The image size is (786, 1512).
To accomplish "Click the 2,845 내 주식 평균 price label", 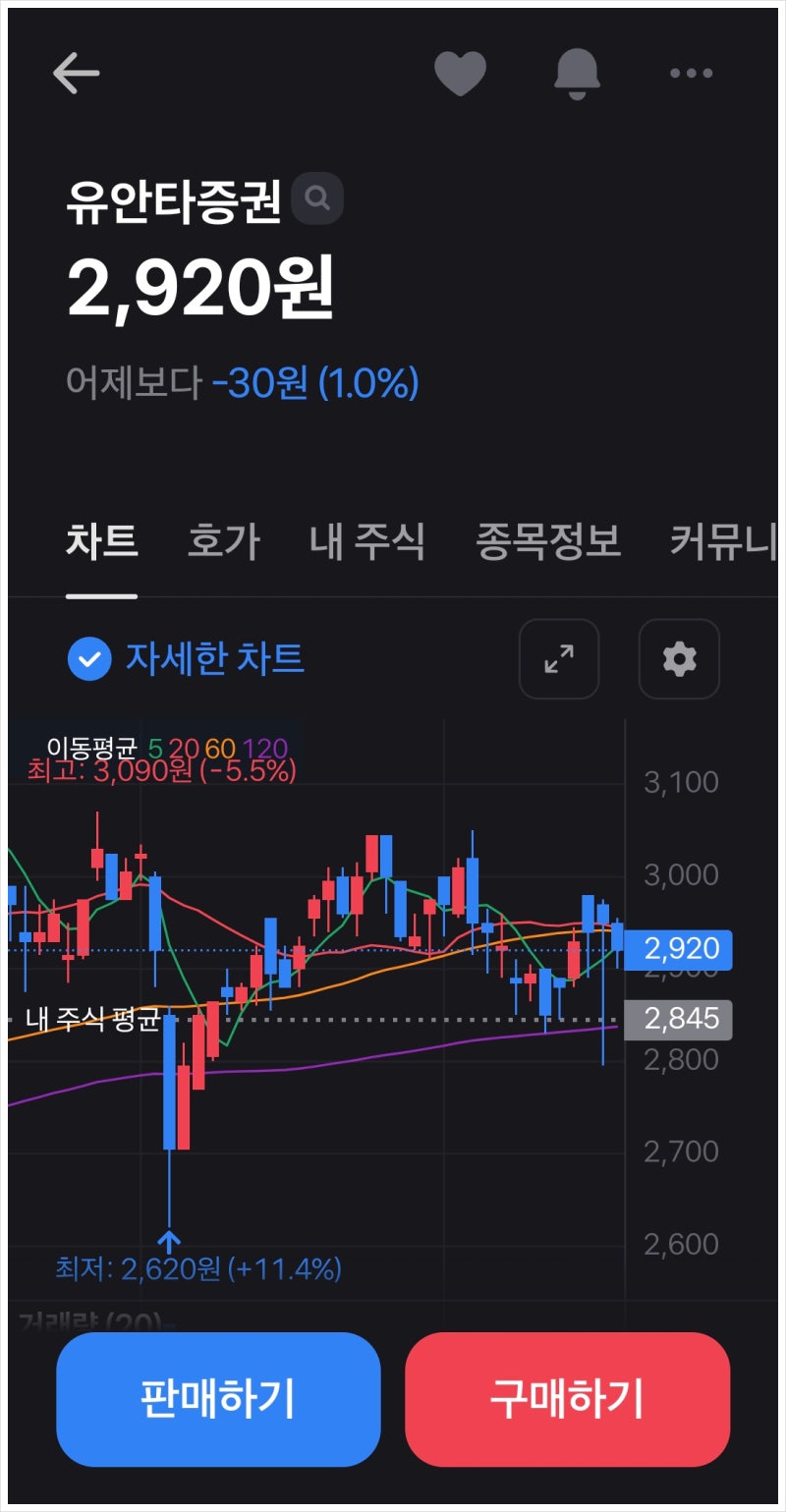I will click(679, 1020).
